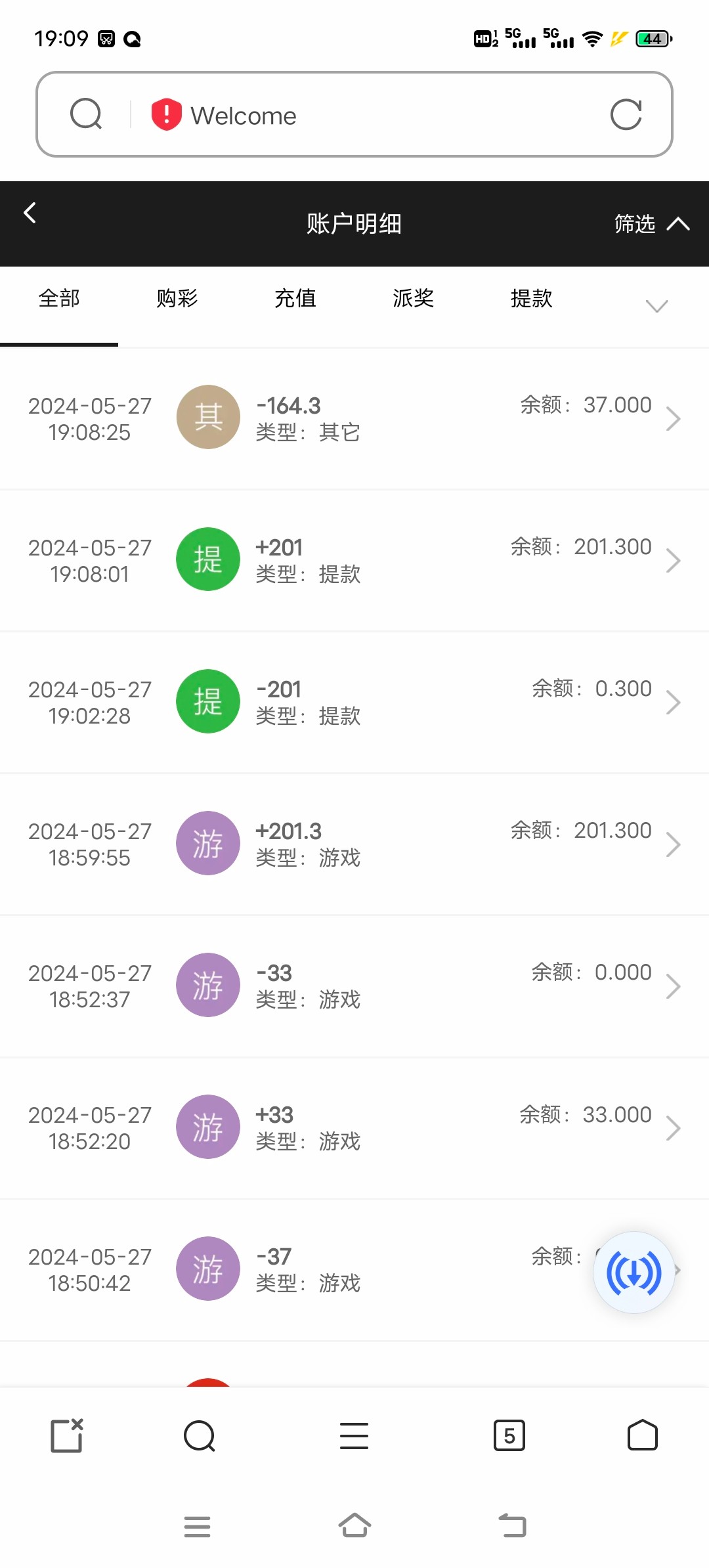Show the 提款 tab records
The image size is (709, 1568).
point(532,299)
